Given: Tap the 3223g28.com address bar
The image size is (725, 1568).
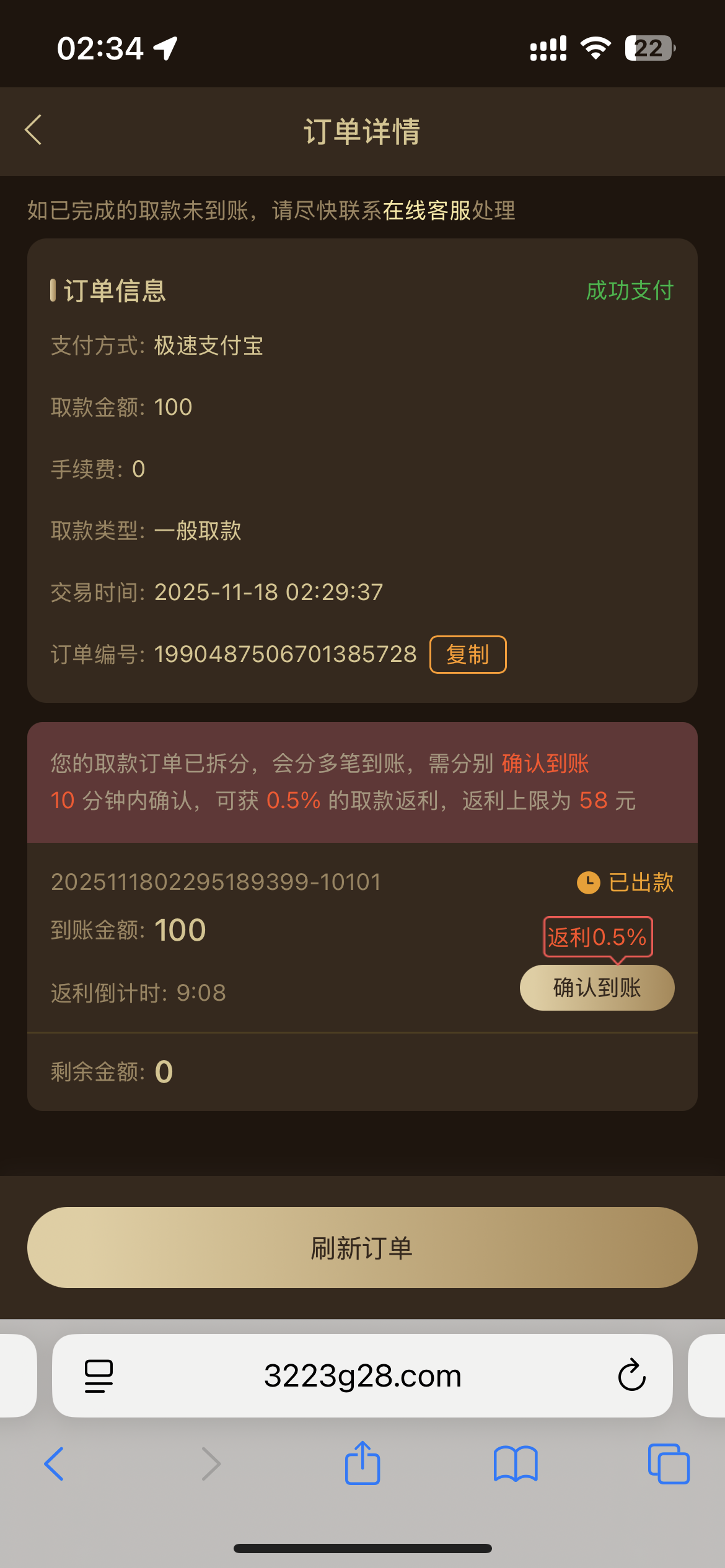Looking at the screenshot, I should coord(362,1376).
